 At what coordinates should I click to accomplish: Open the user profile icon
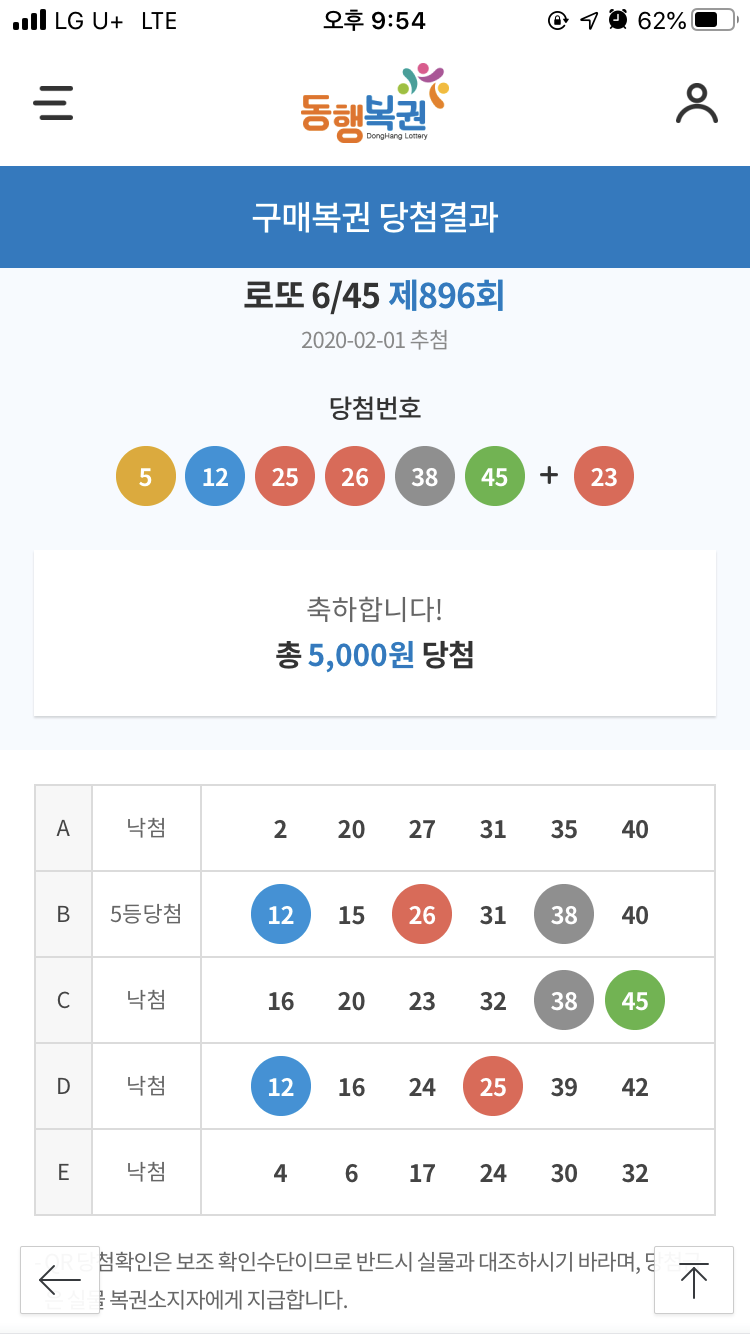click(x=696, y=103)
